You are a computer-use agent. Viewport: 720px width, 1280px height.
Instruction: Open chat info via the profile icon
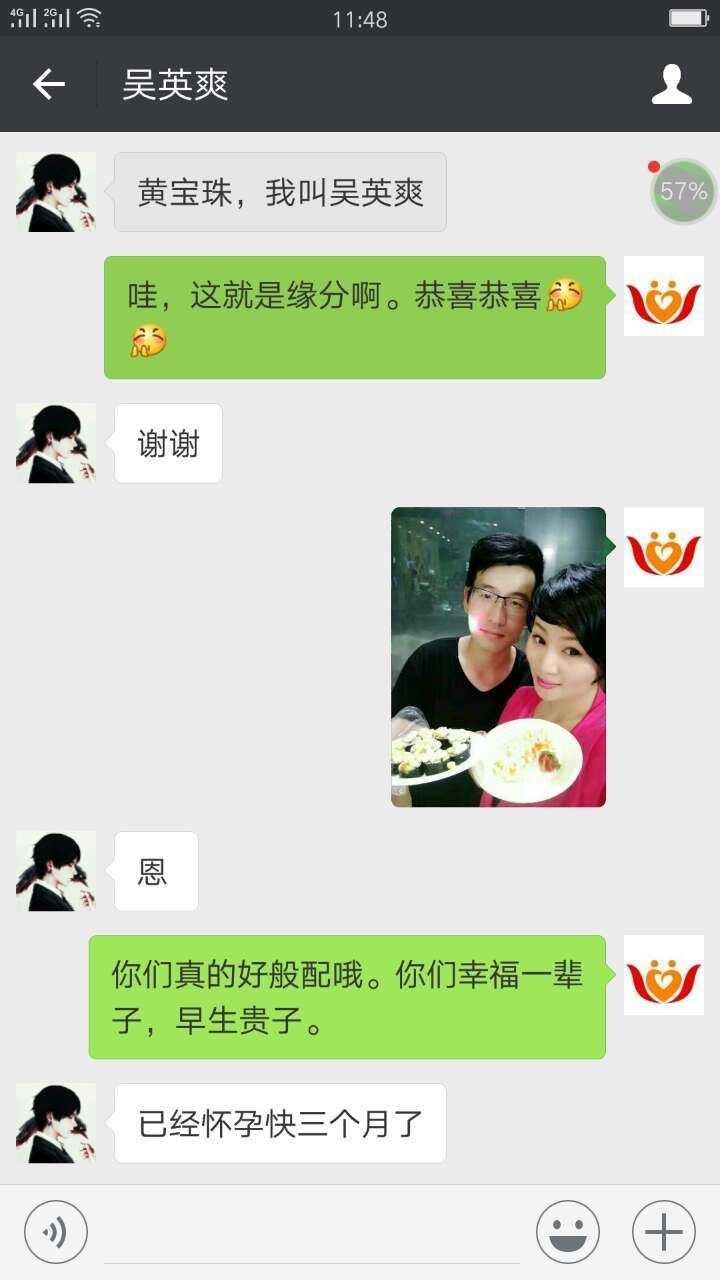point(671,85)
